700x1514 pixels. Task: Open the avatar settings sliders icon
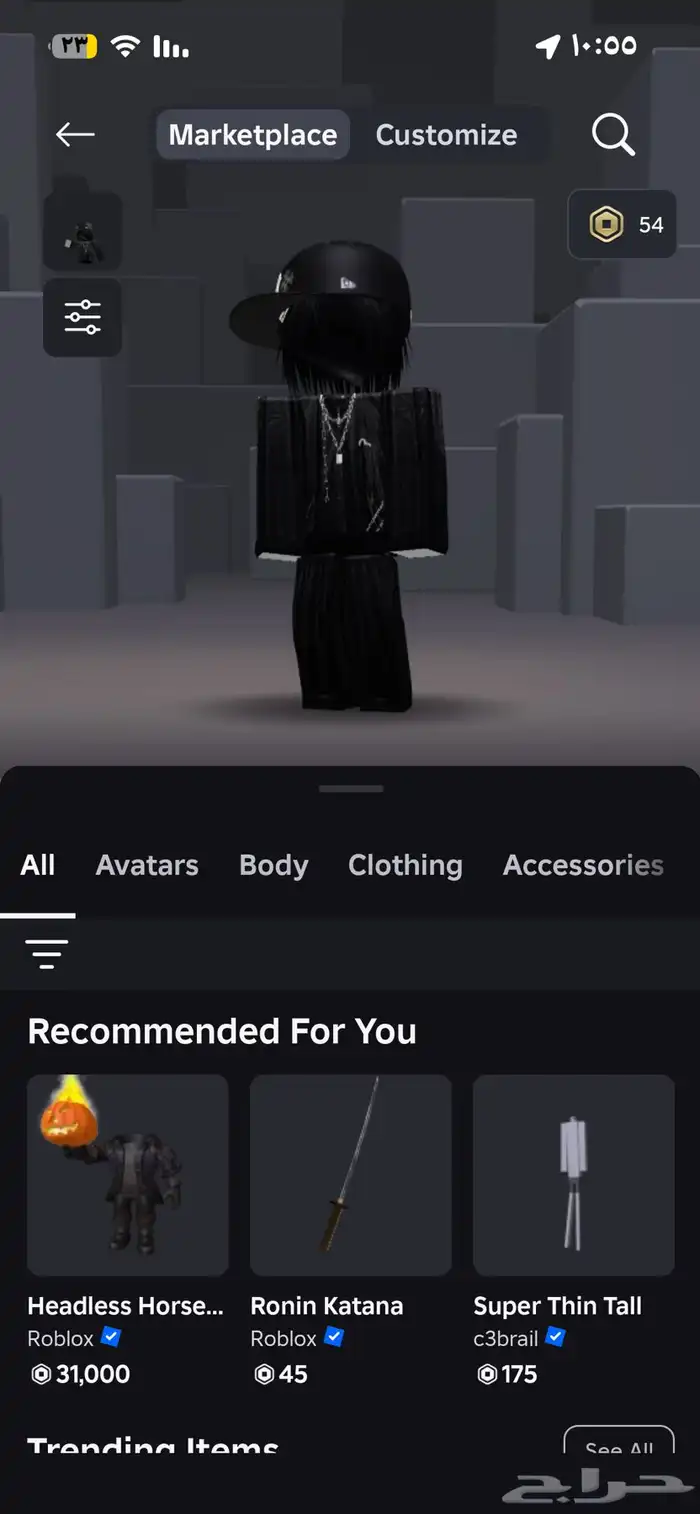pyautogui.click(x=83, y=317)
